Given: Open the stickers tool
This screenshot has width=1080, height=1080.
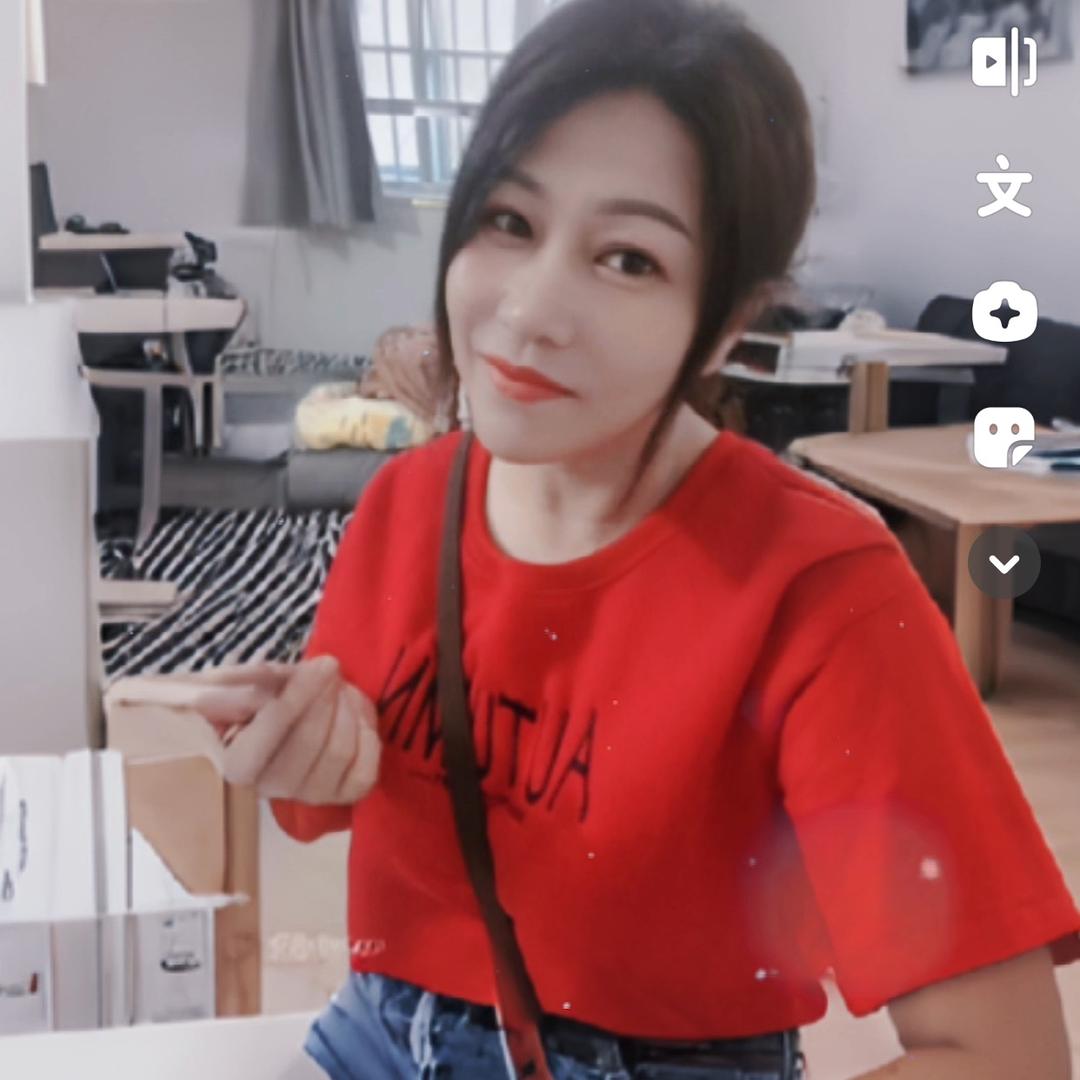Looking at the screenshot, I should tap(1004, 437).
